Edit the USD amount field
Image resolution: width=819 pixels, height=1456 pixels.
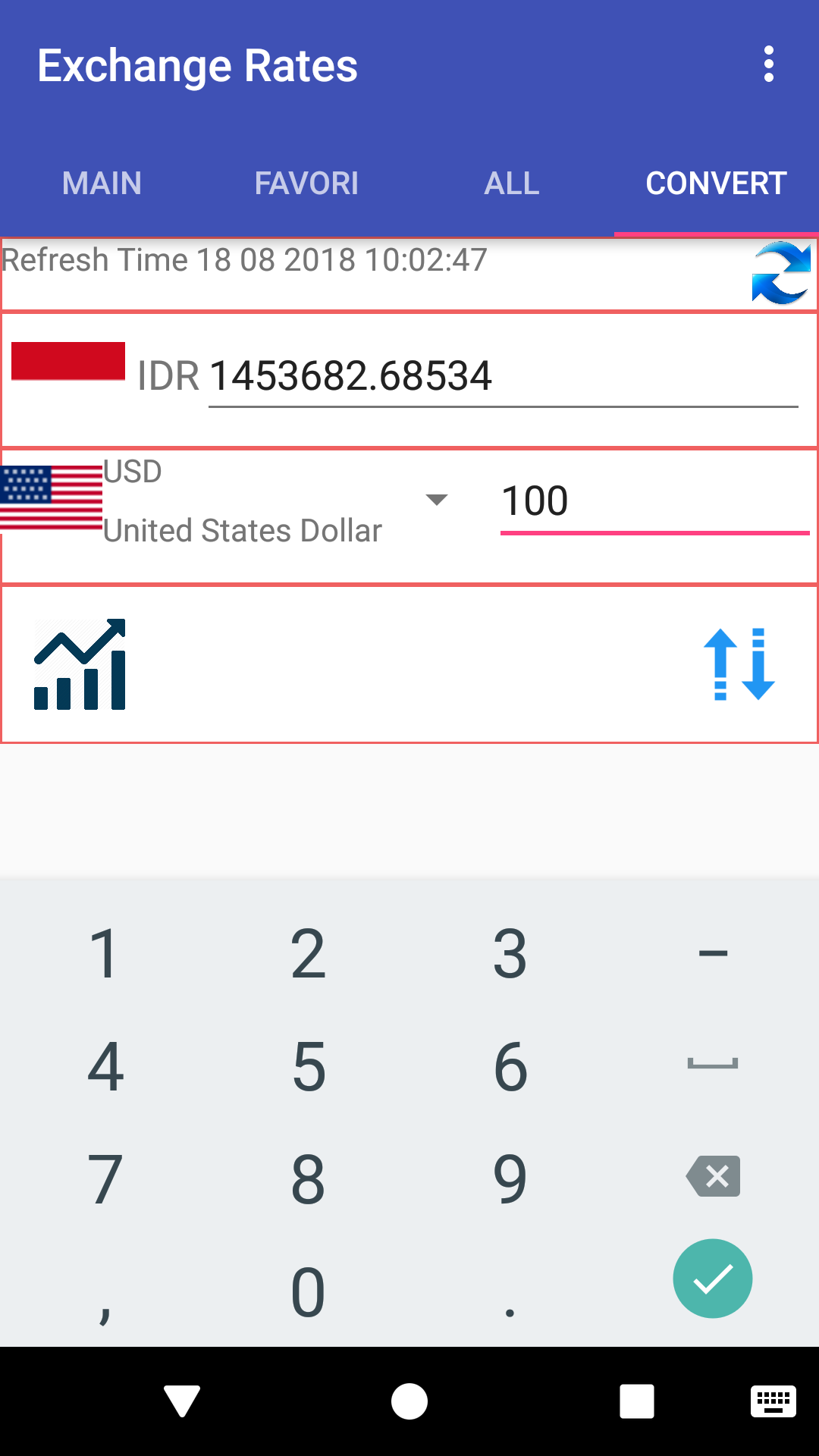[x=654, y=502]
